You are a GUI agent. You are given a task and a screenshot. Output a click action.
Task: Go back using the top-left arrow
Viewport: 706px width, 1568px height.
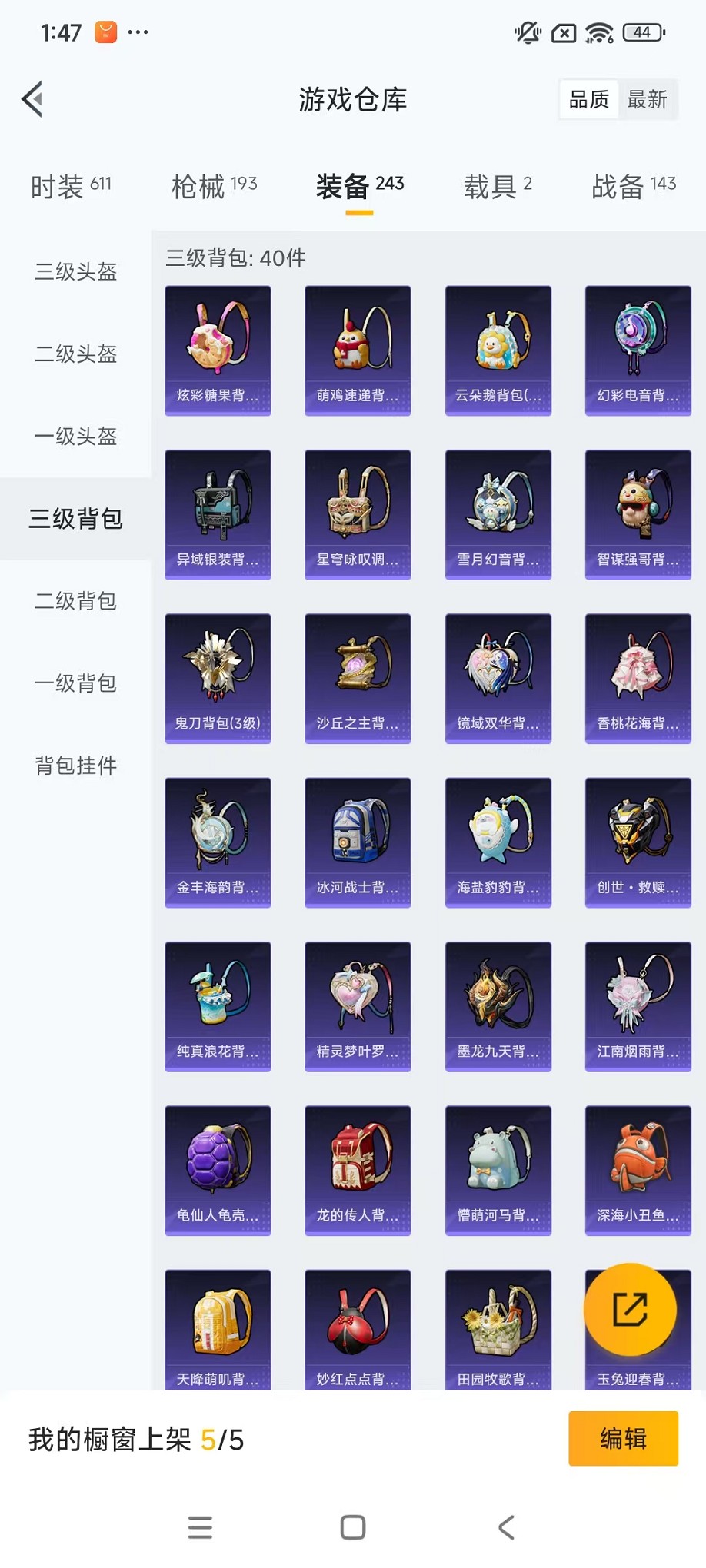[x=32, y=99]
